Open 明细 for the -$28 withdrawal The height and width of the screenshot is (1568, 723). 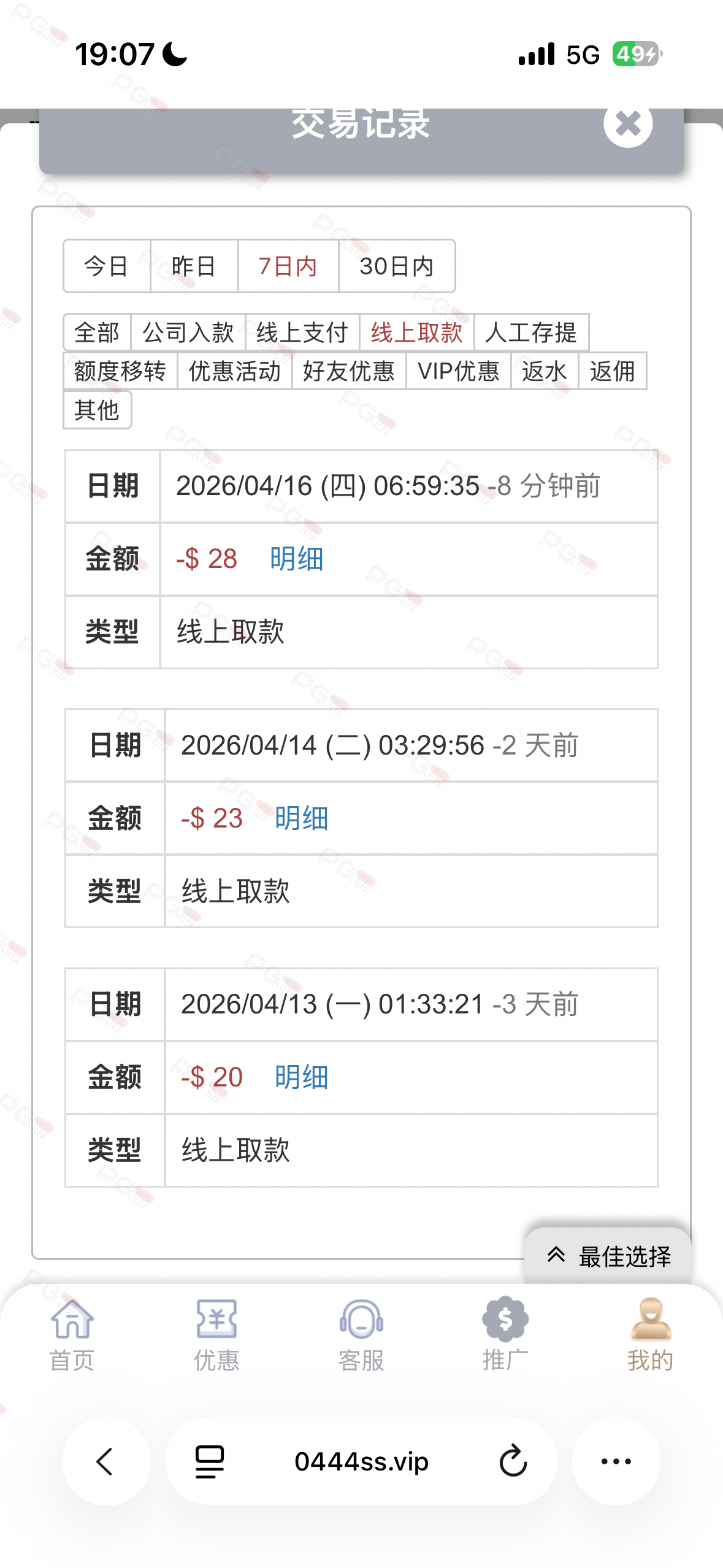tap(296, 559)
